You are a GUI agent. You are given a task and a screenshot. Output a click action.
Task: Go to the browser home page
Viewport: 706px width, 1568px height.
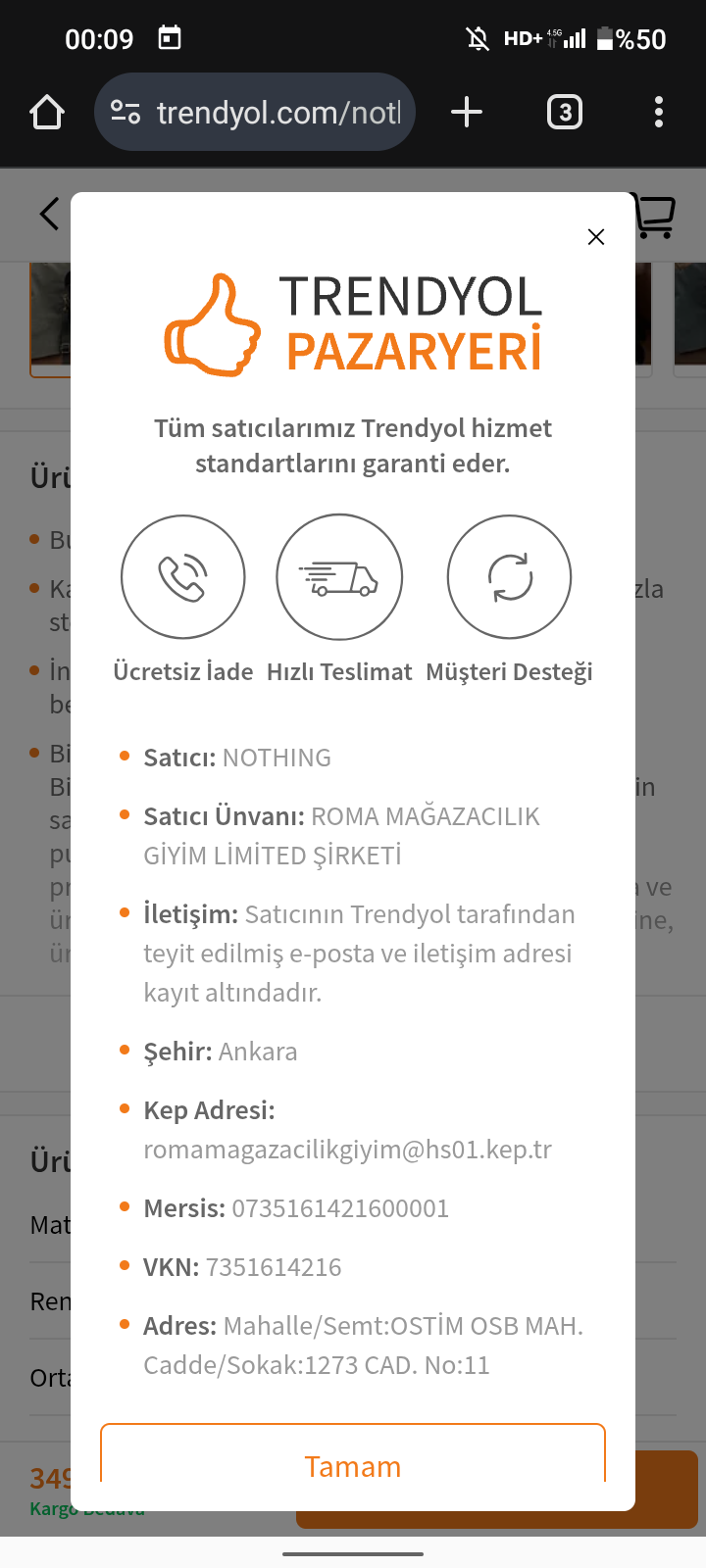point(47,113)
